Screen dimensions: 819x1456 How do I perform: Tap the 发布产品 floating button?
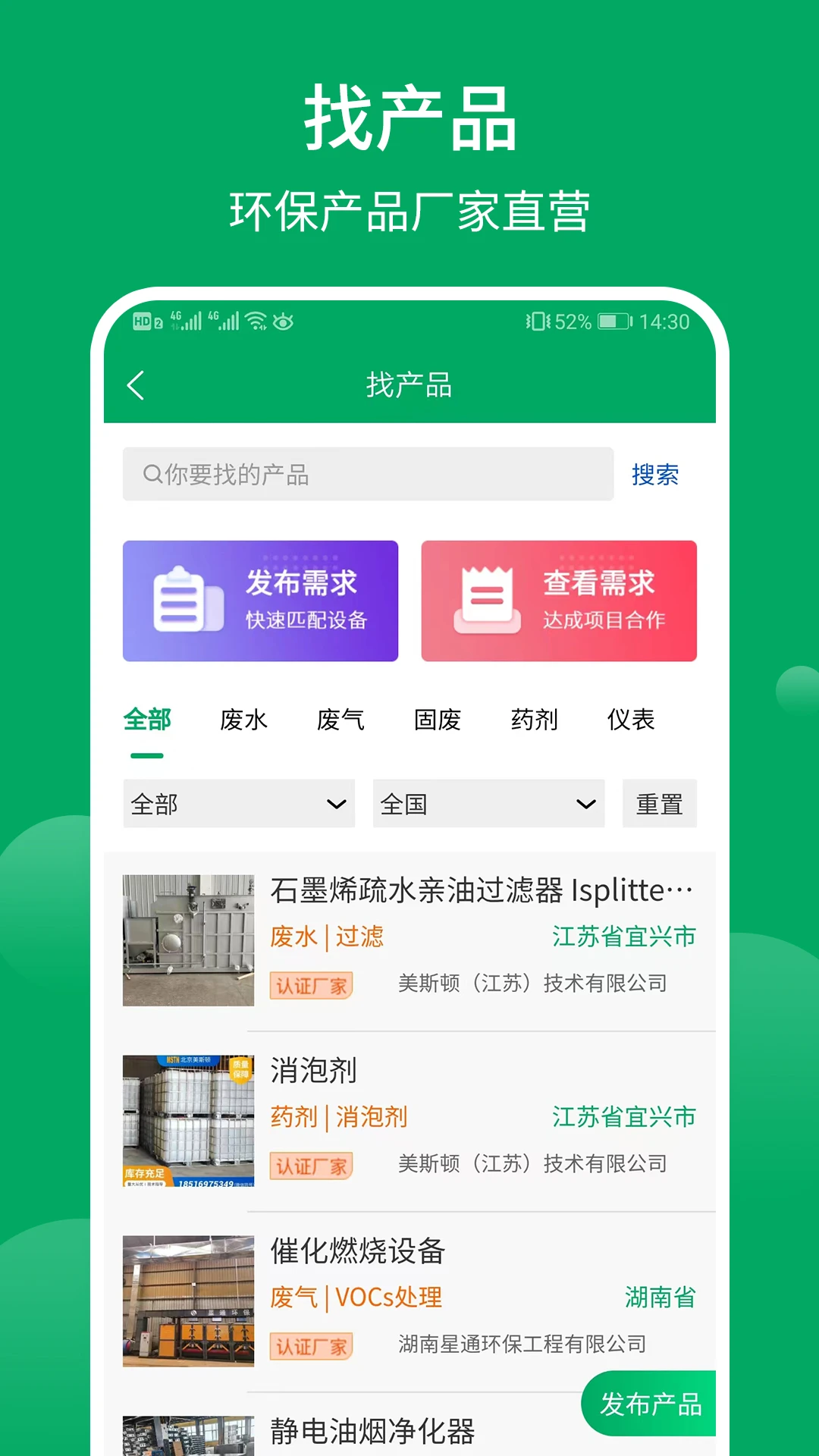point(650,1404)
